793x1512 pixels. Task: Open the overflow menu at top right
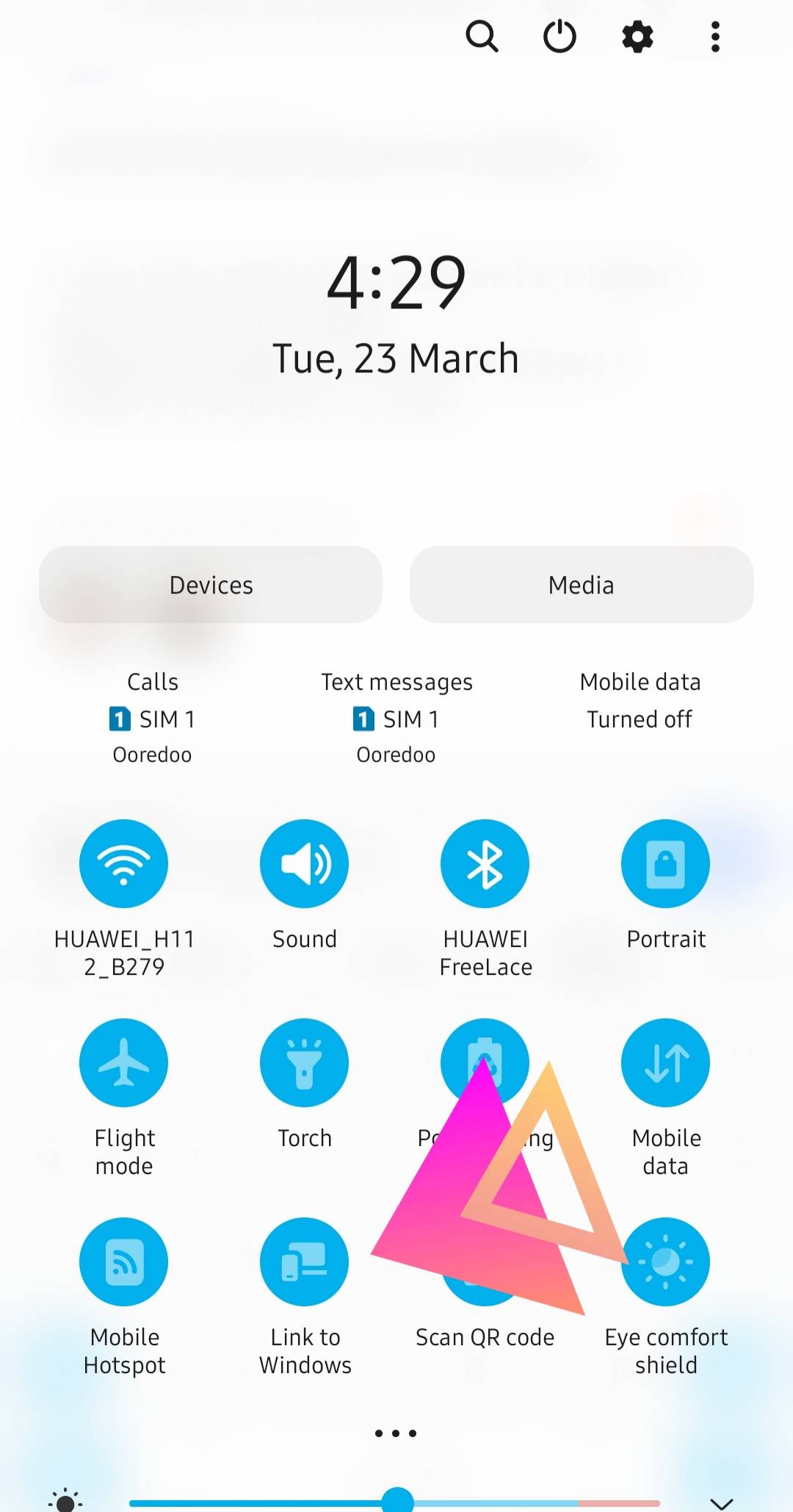point(714,36)
